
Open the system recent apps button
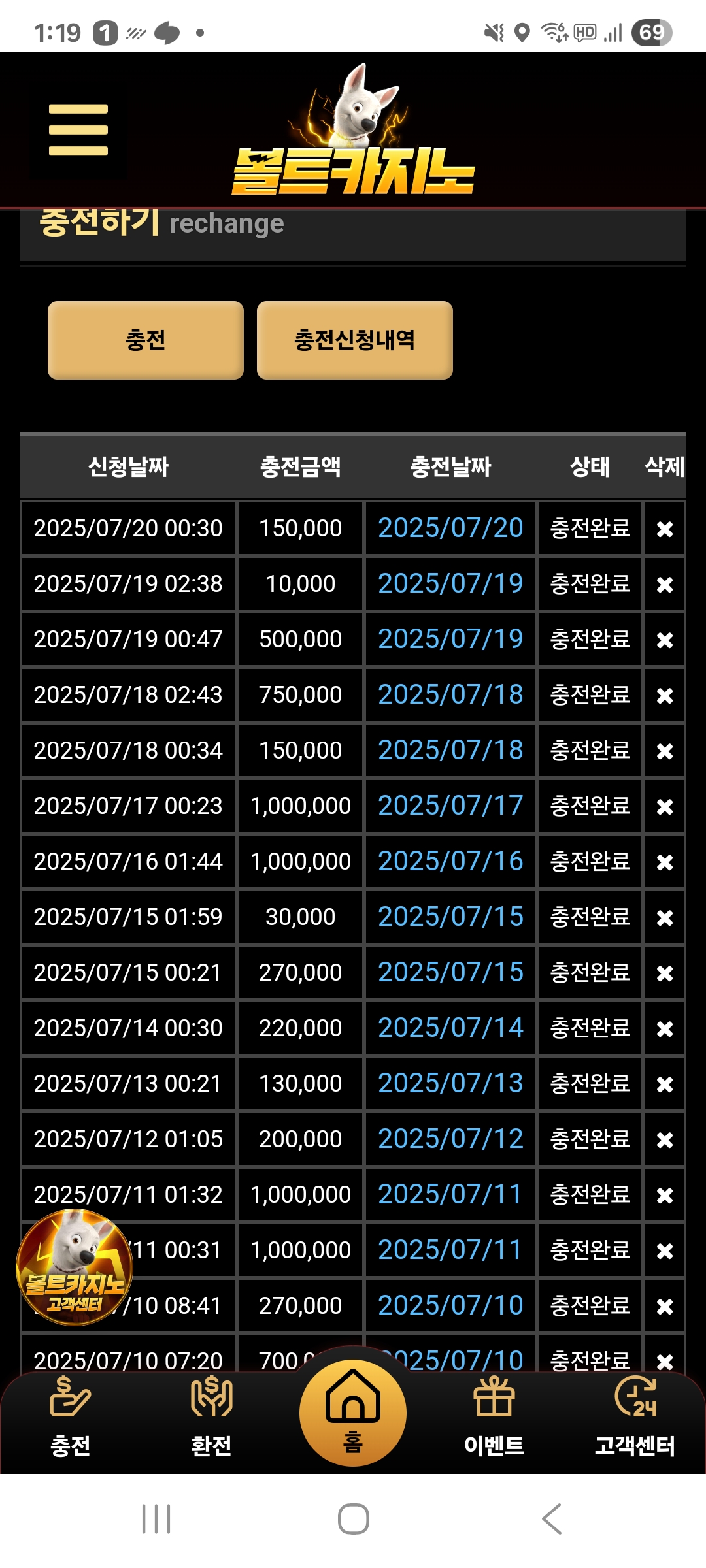pyautogui.click(x=156, y=1518)
